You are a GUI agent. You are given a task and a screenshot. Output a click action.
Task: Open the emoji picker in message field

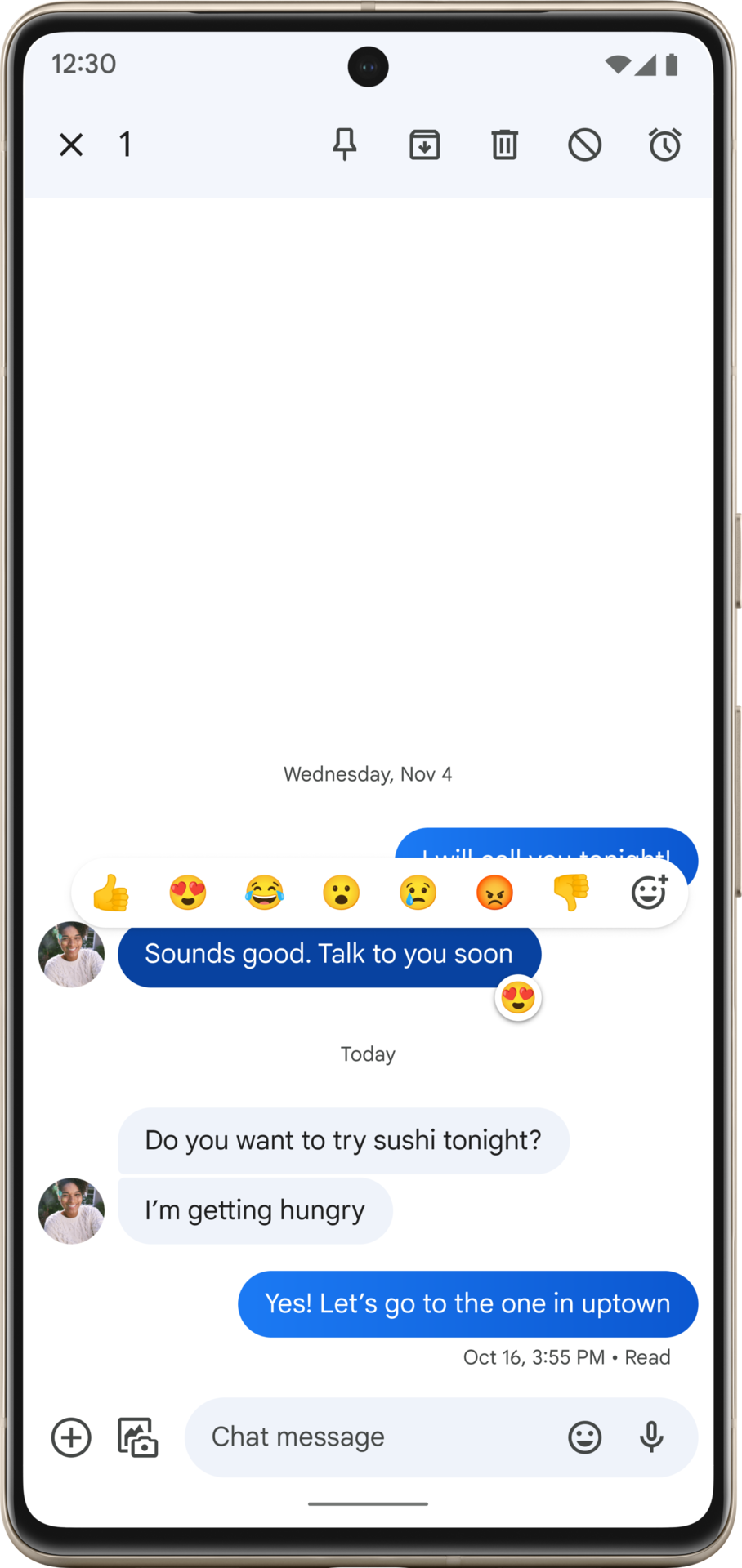(584, 1437)
